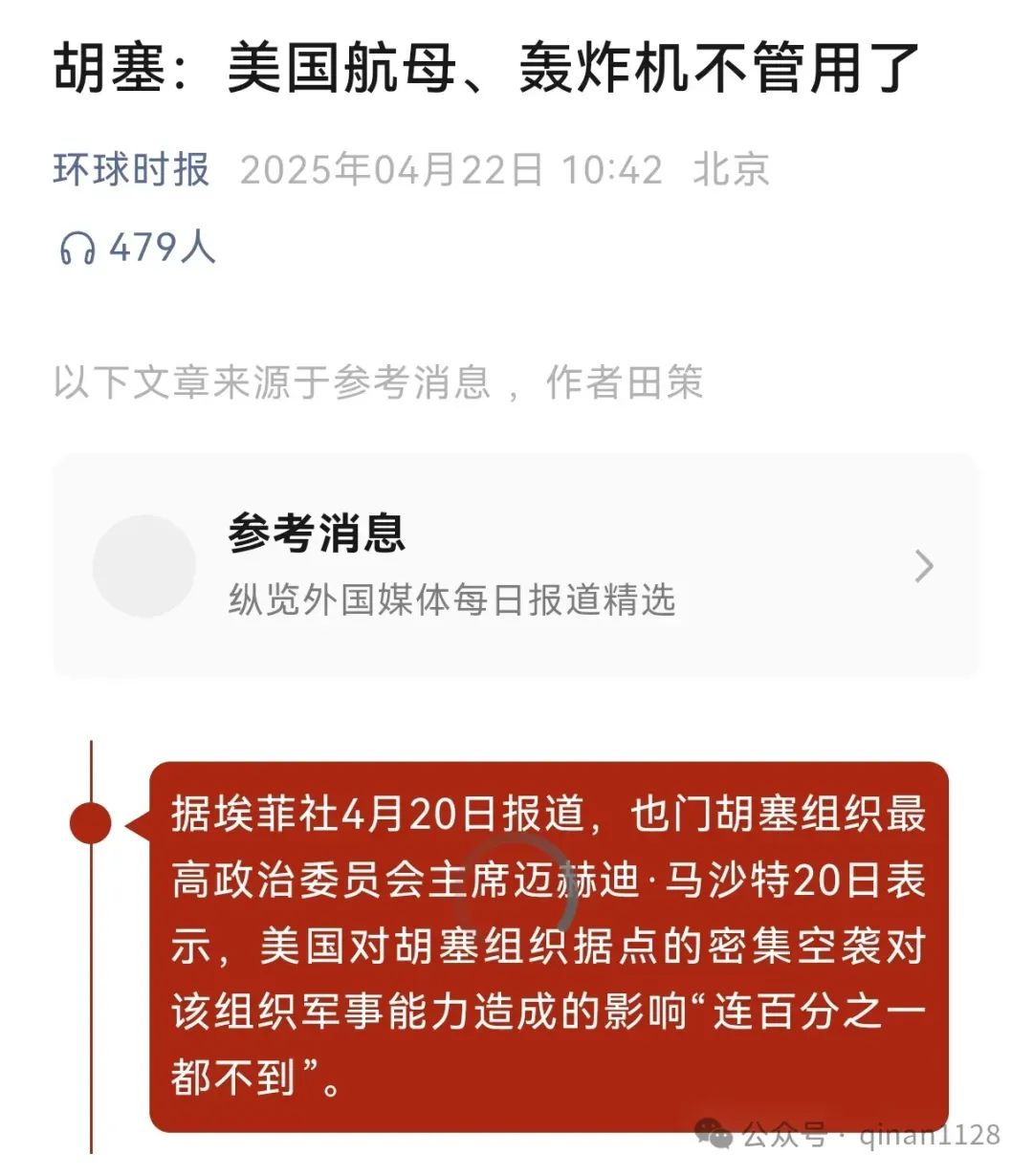This screenshot has width=1033, height=1176.
Task: Select the headphone listening indicator
Action: pyautogui.click(x=77, y=247)
